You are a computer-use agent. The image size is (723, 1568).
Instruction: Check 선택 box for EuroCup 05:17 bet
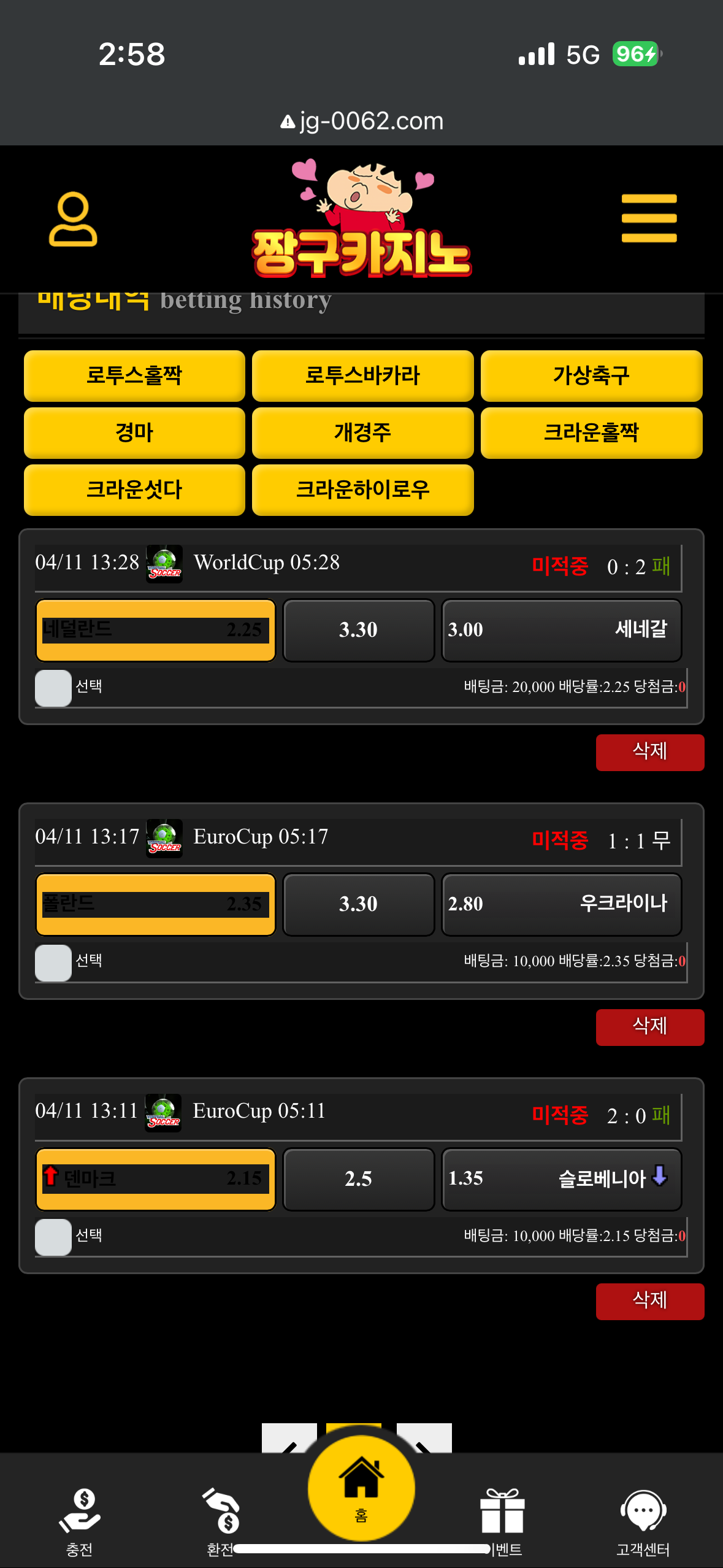[53, 963]
